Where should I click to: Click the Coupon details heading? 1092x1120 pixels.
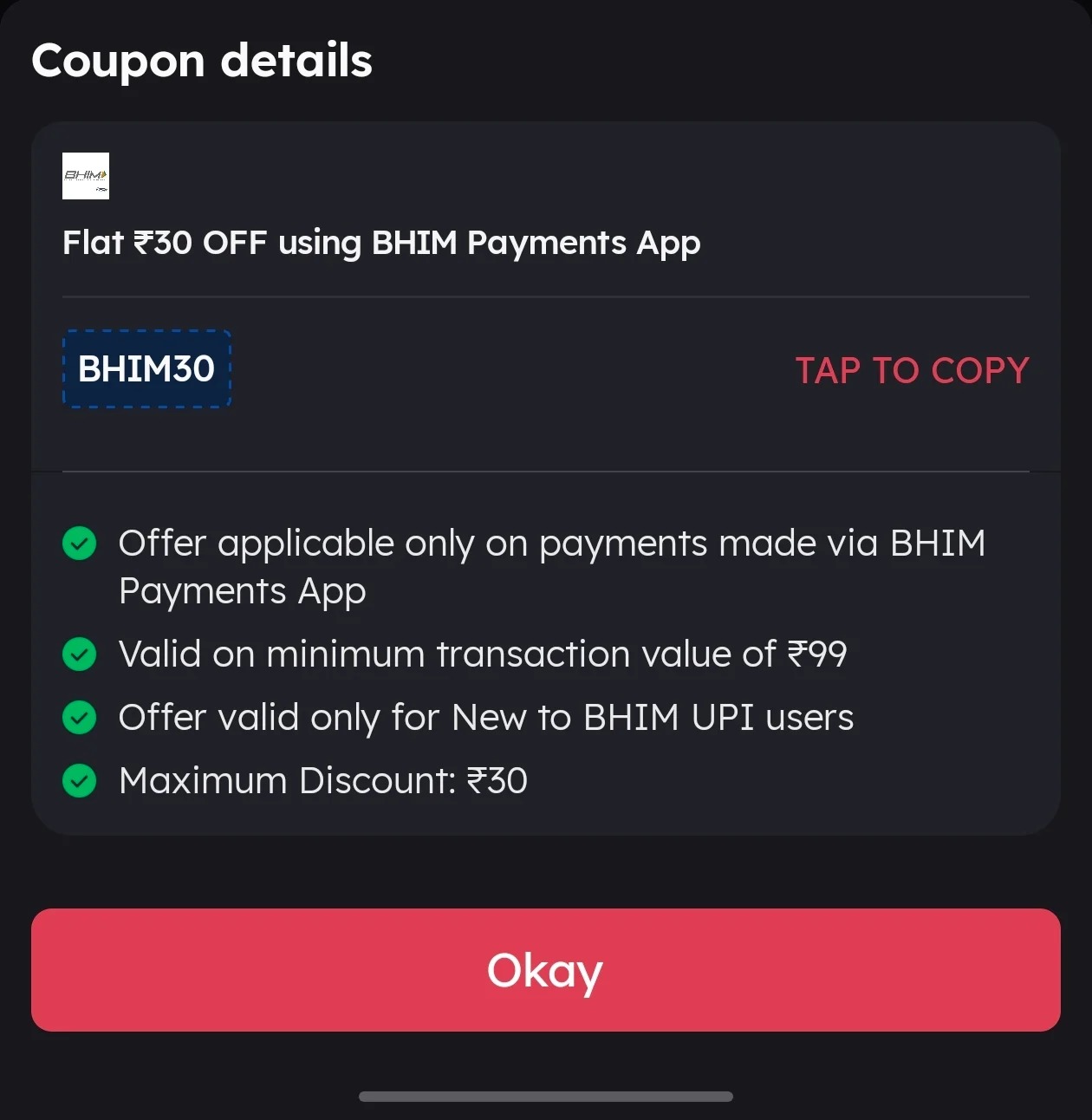pyautogui.click(x=202, y=60)
